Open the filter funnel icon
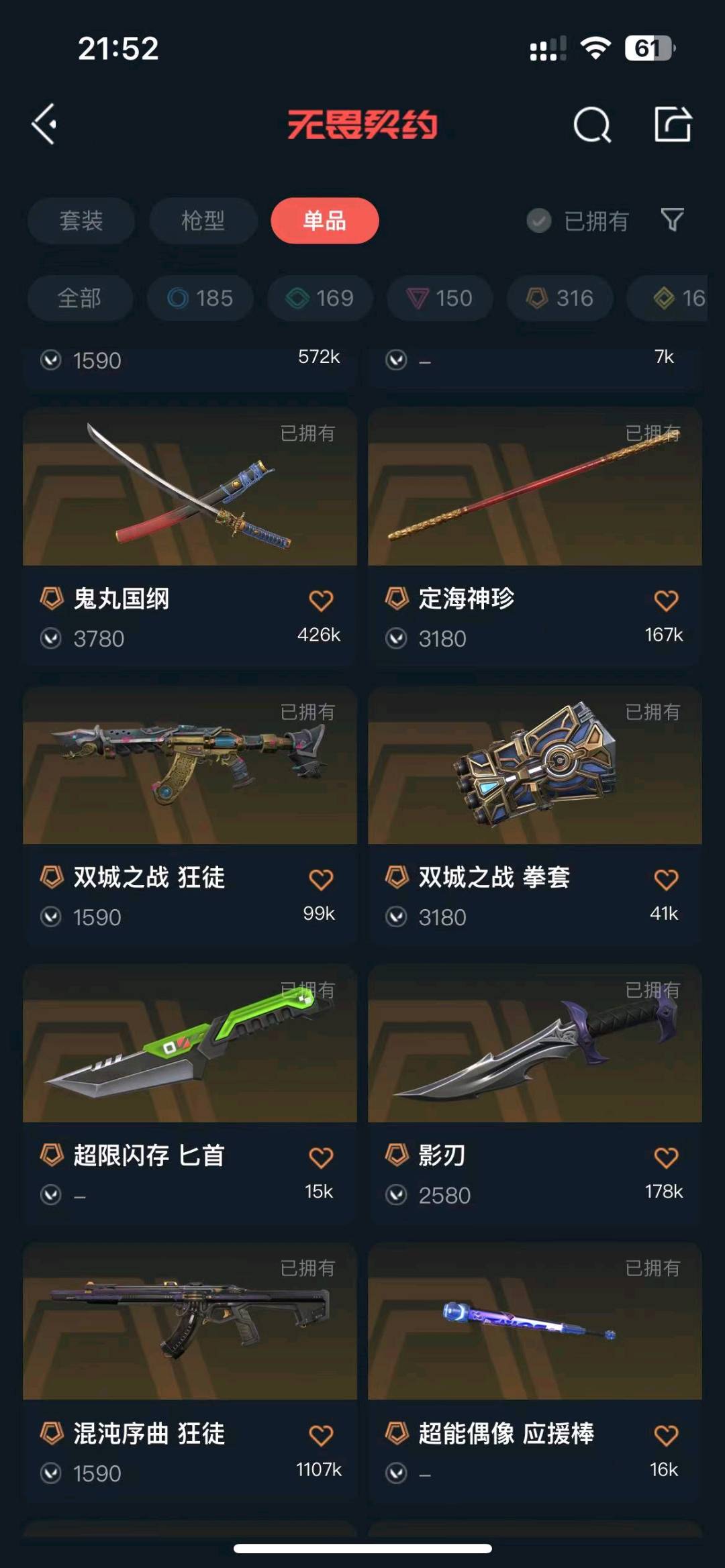 672,220
